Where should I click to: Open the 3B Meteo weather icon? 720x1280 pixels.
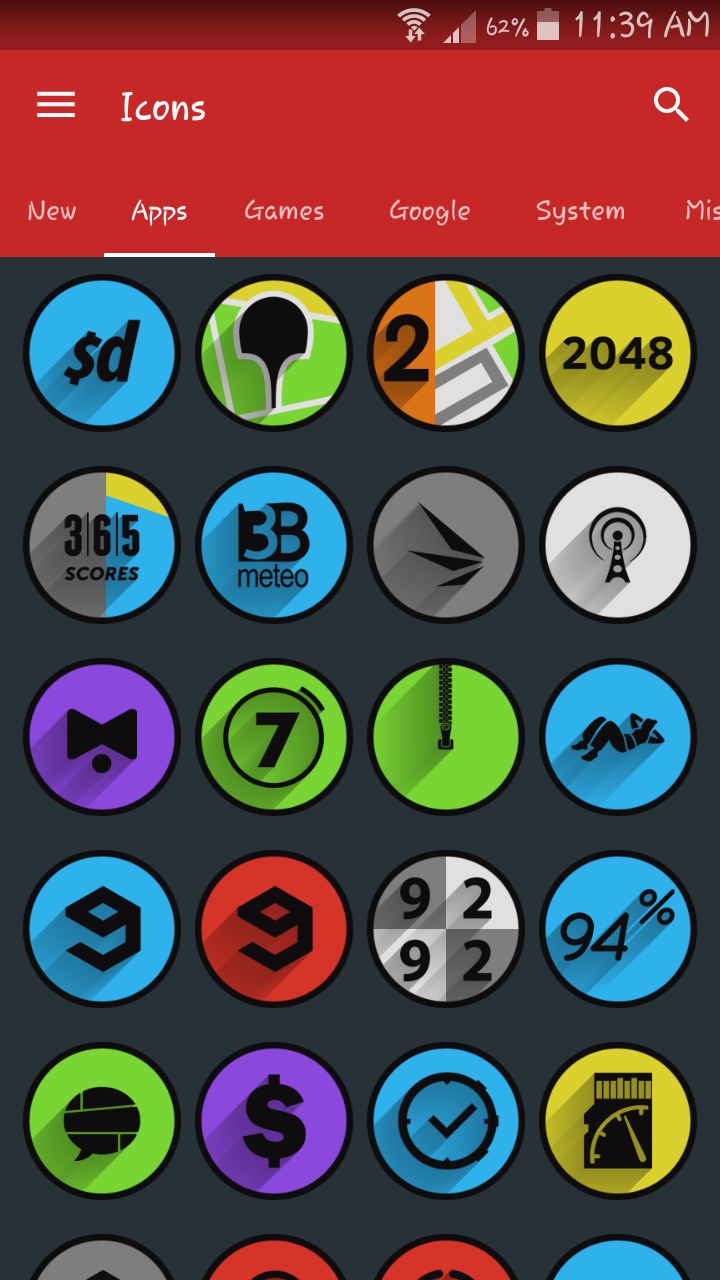point(274,545)
